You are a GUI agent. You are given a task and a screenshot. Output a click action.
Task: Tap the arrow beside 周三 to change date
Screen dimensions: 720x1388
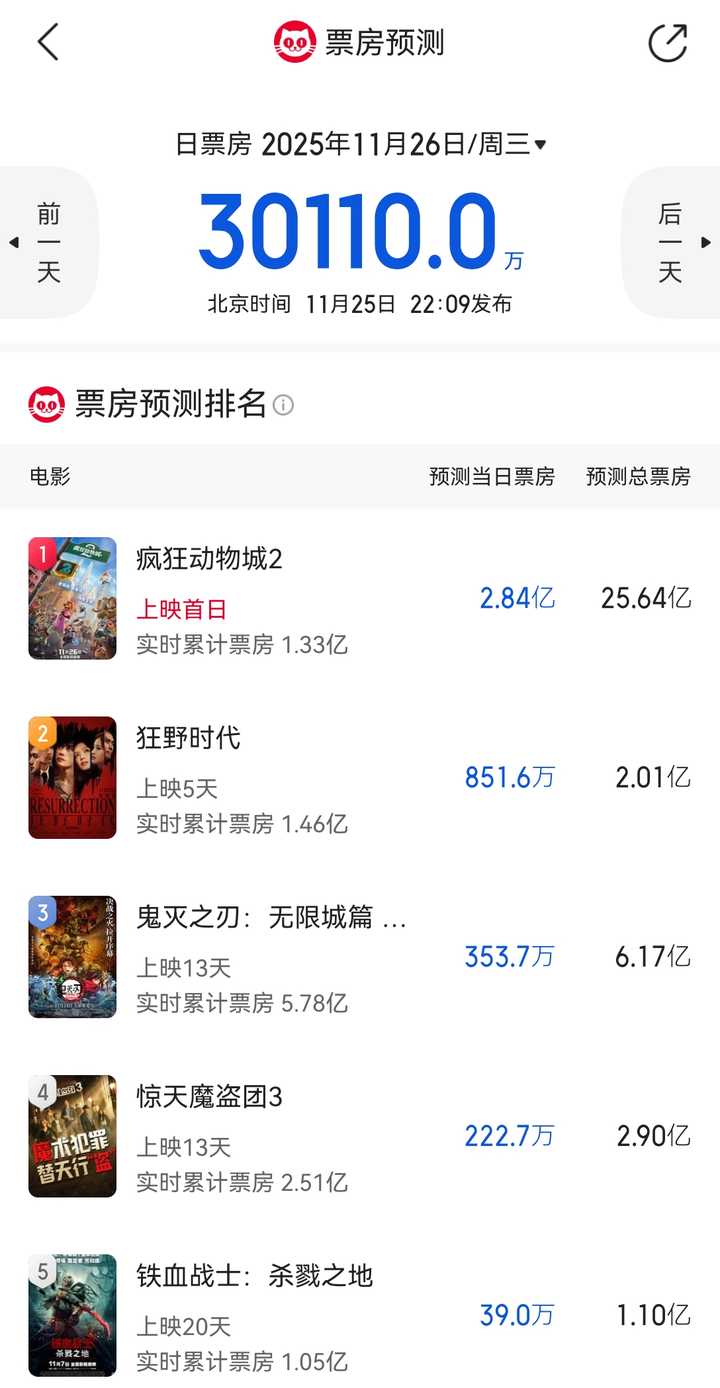point(540,143)
